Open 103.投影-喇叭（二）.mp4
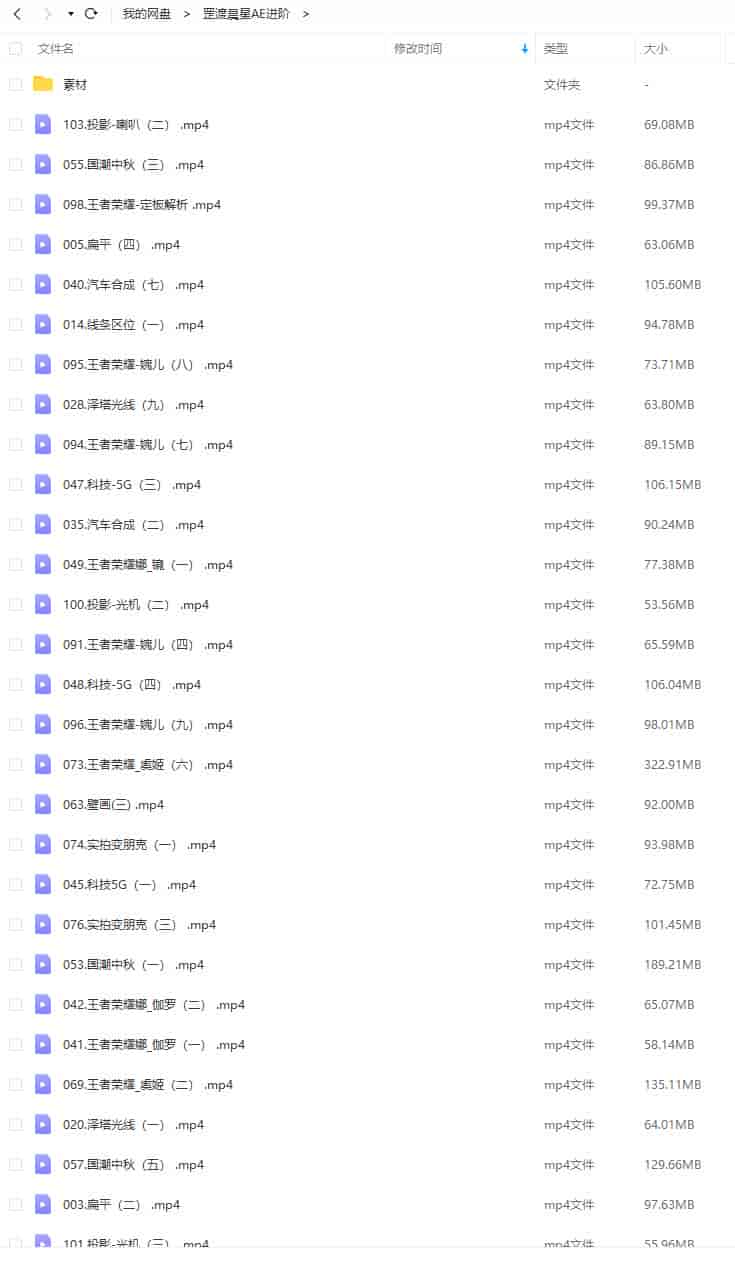Viewport: 735px width, 1261px height. pyautogui.click(x=135, y=125)
